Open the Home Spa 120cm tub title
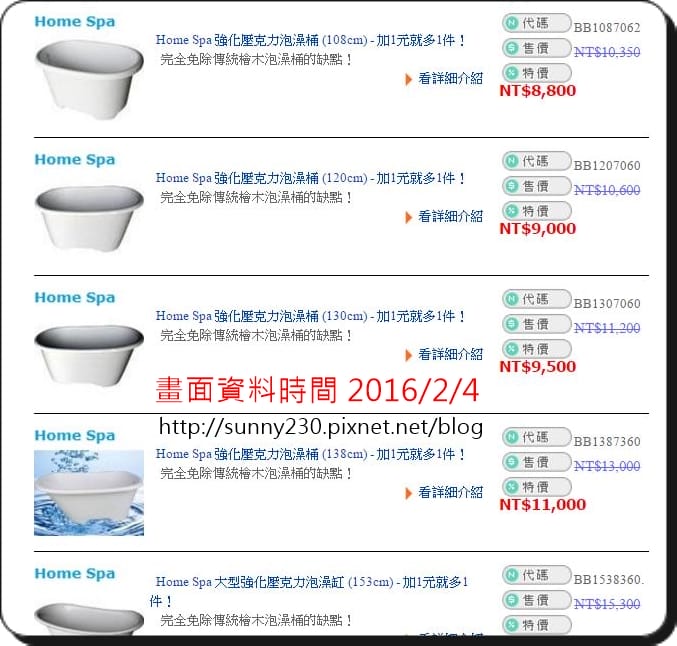The width and height of the screenshot is (677, 646). 311,179
